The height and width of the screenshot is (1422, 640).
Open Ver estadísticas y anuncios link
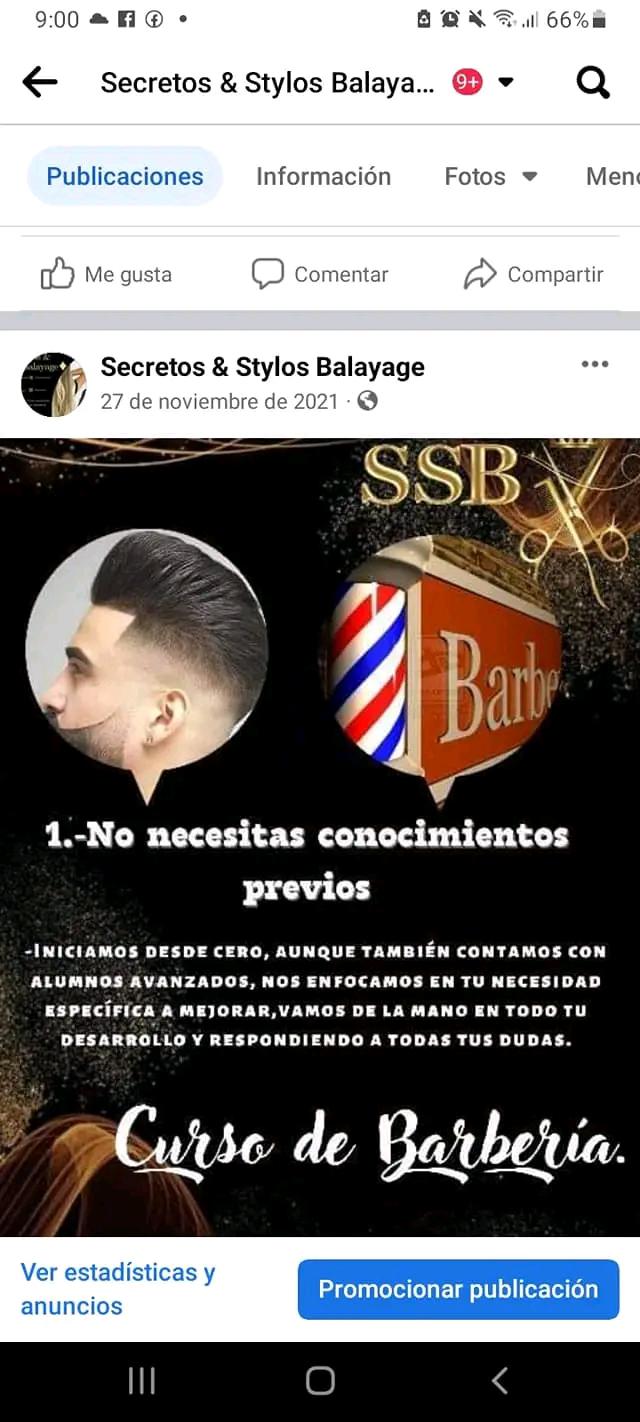point(118,1289)
